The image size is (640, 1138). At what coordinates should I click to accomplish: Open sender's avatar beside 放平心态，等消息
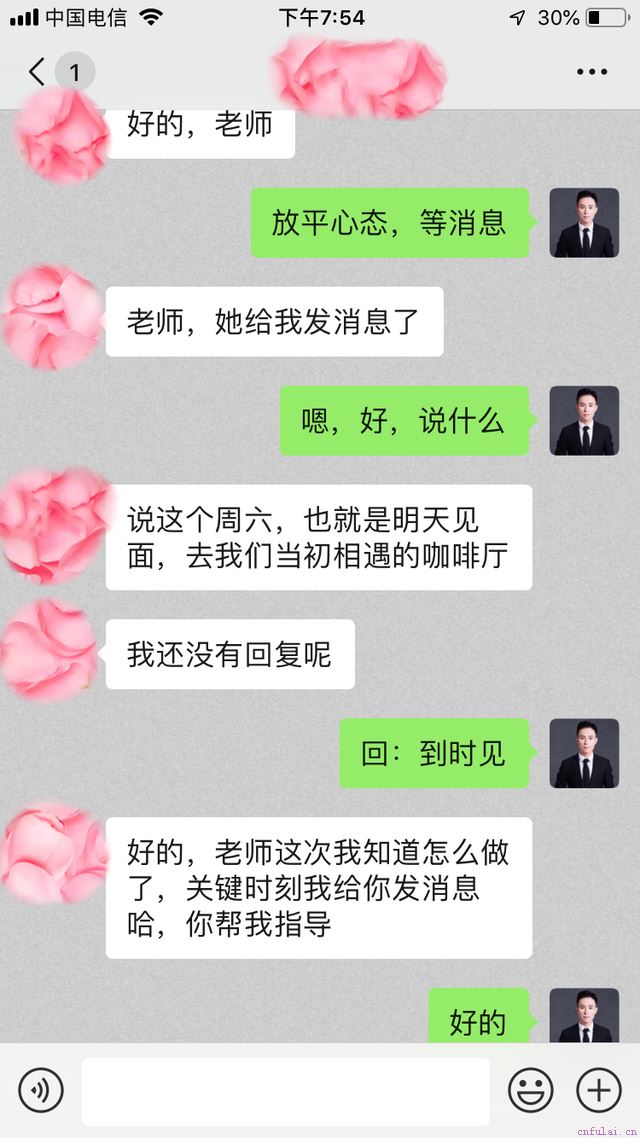584,222
